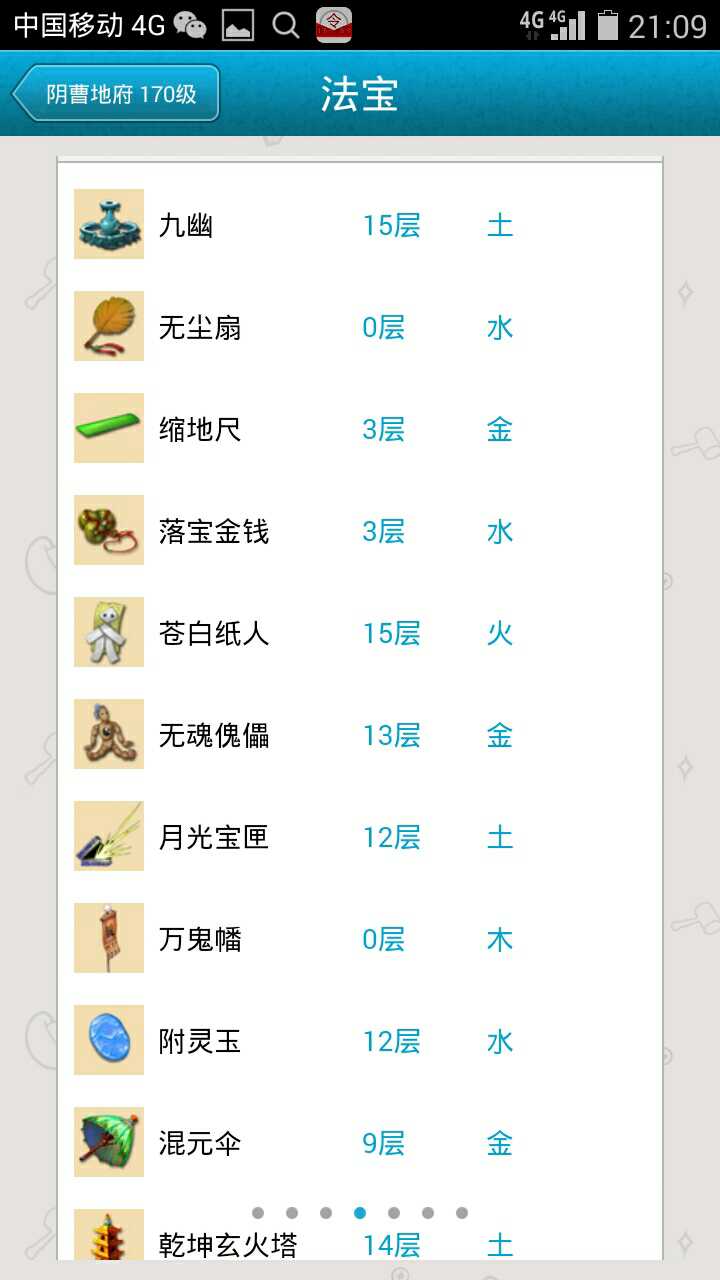Screen dimensions: 720x1280
Task: View the 乾坤玄火塔 entry
Action: point(360,1240)
